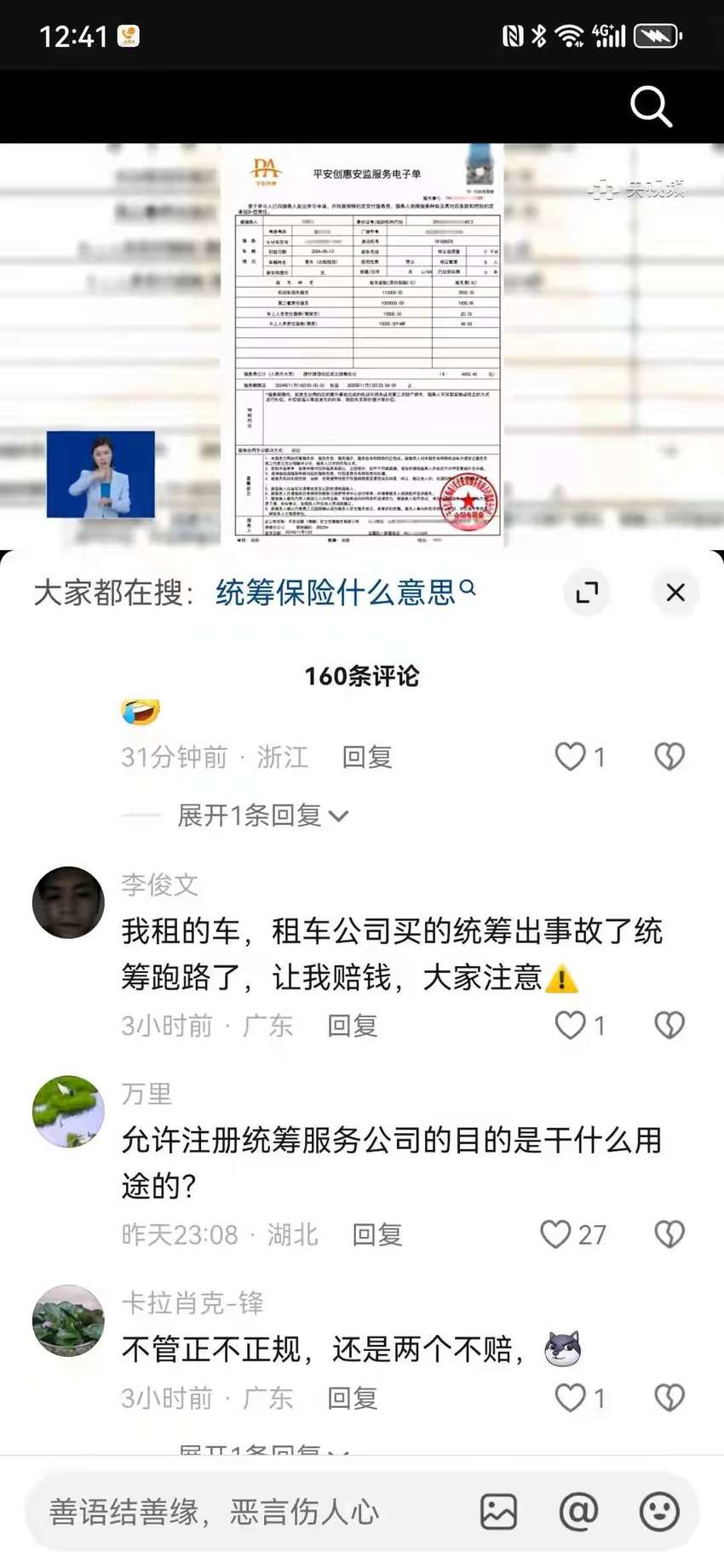Reply to 李俊文's comment

tap(352, 1026)
